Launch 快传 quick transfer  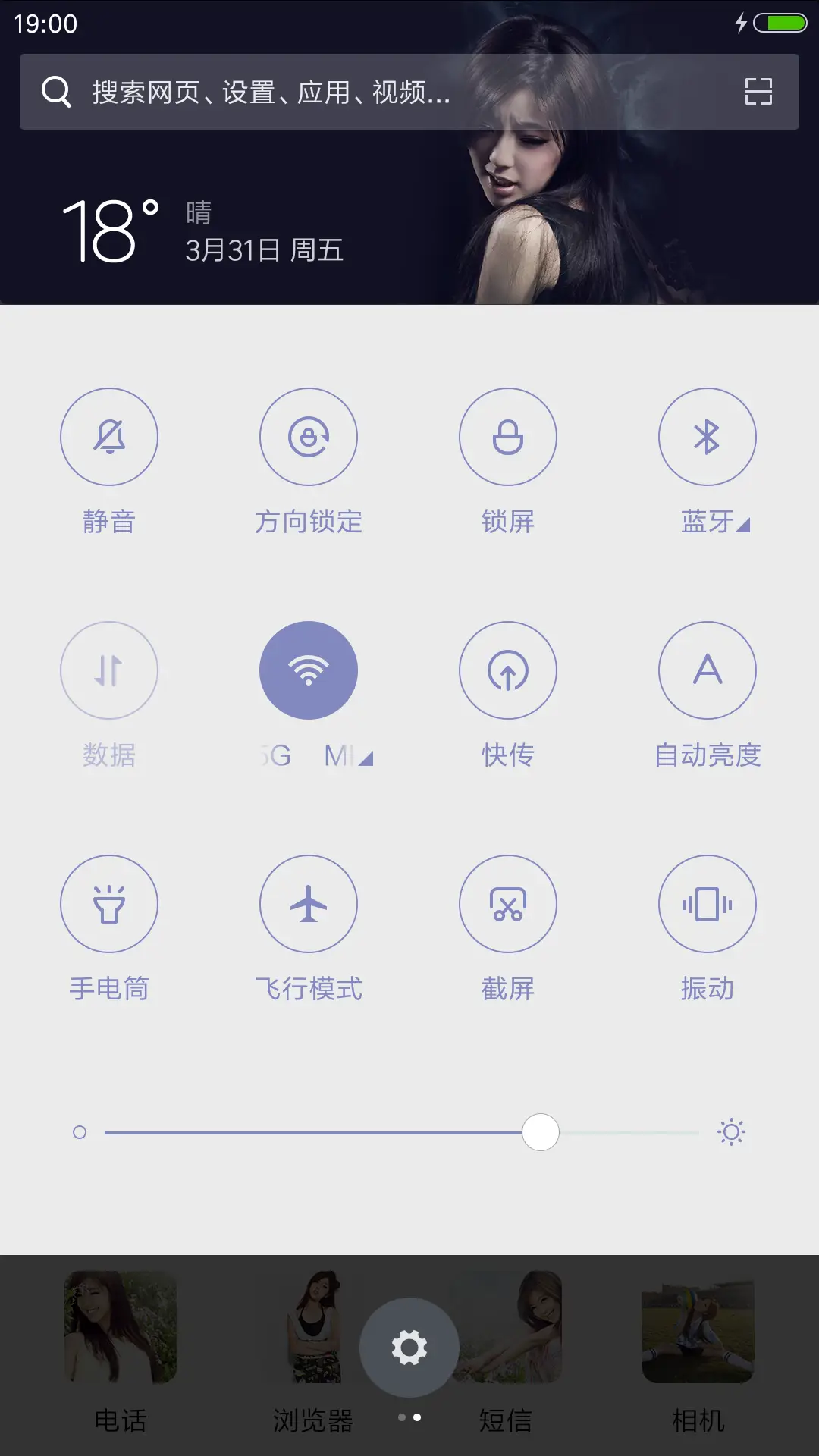pos(508,670)
